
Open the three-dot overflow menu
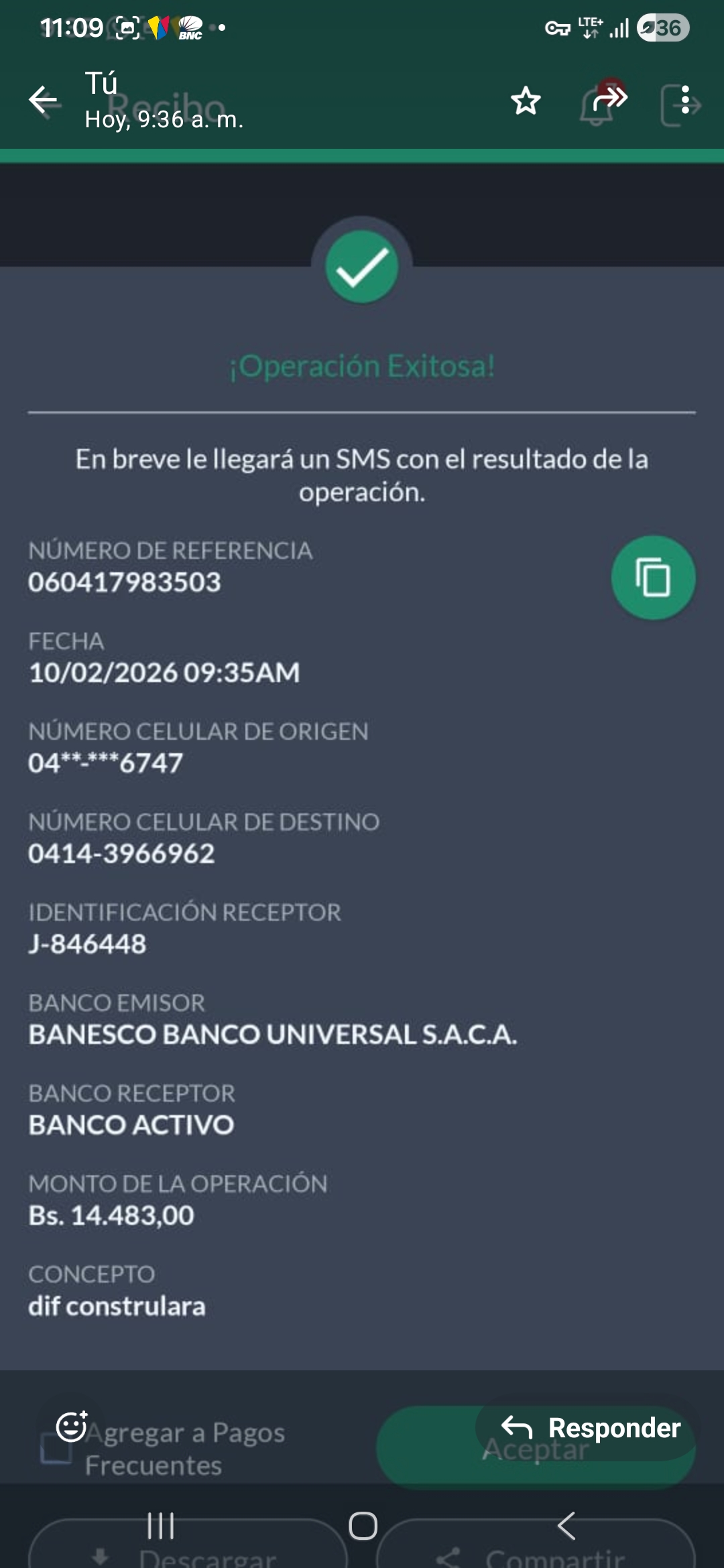[x=685, y=100]
